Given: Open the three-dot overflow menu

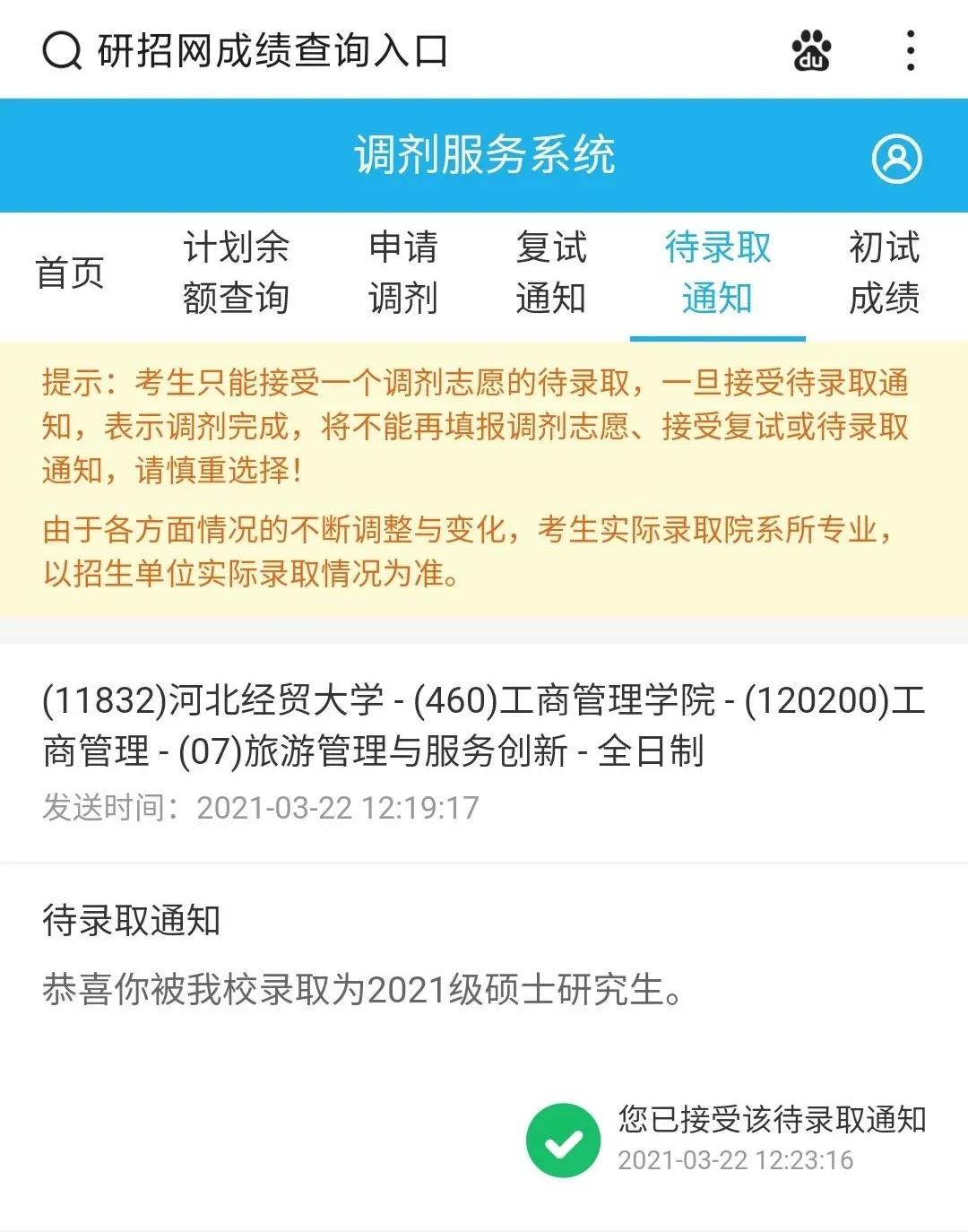Looking at the screenshot, I should coord(910,50).
